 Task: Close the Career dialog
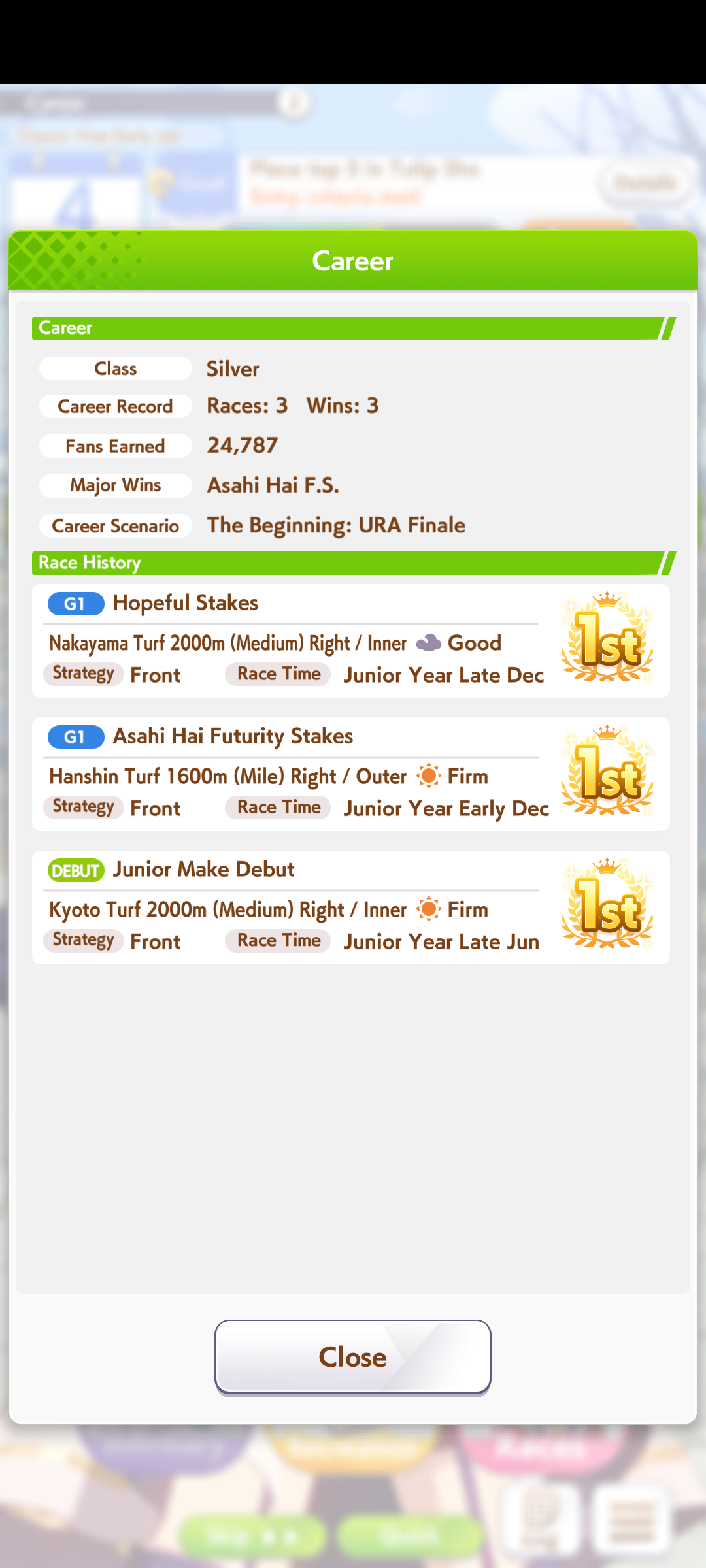coord(352,1357)
